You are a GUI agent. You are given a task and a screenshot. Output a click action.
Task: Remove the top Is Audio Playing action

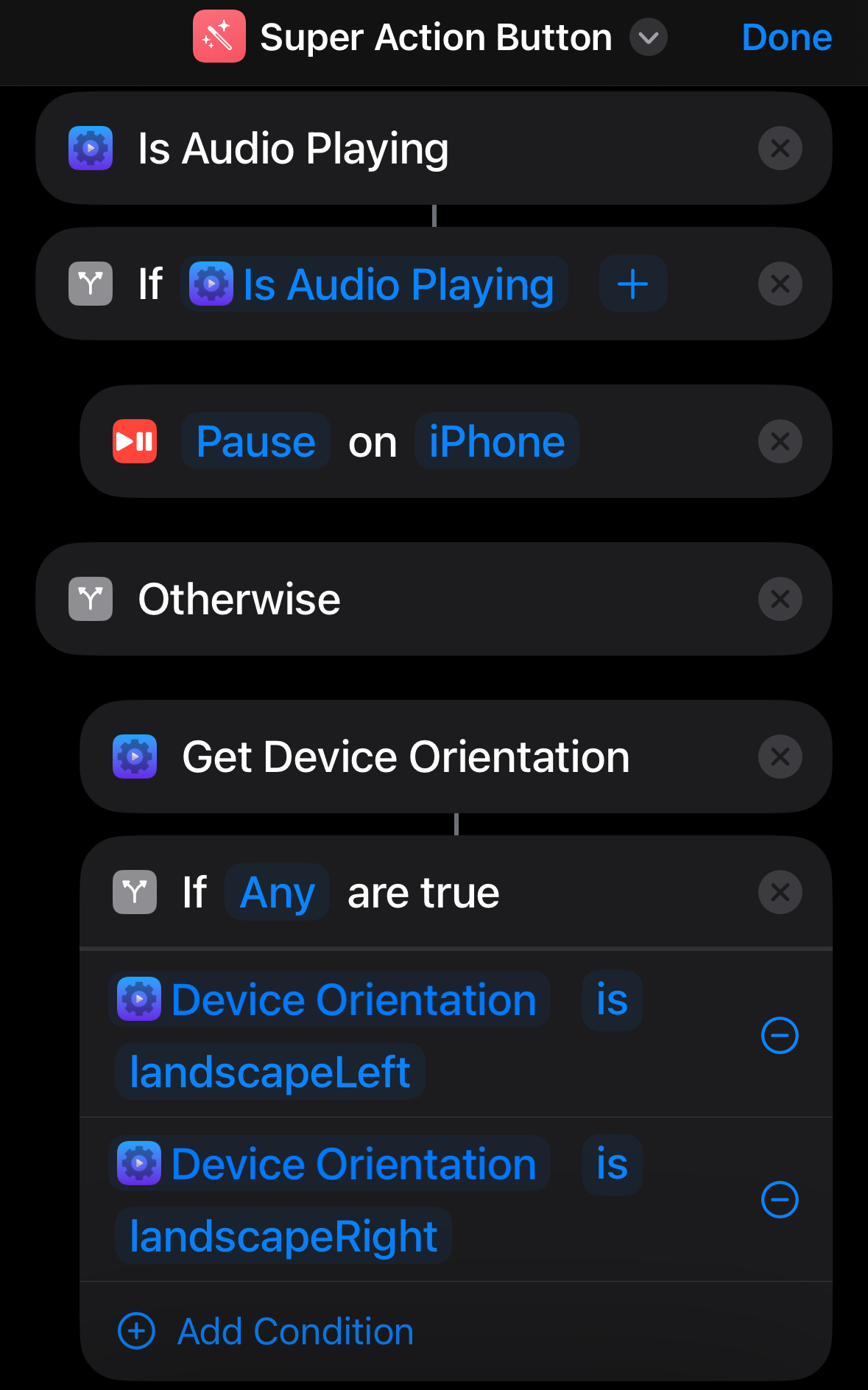tap(780, 149)
